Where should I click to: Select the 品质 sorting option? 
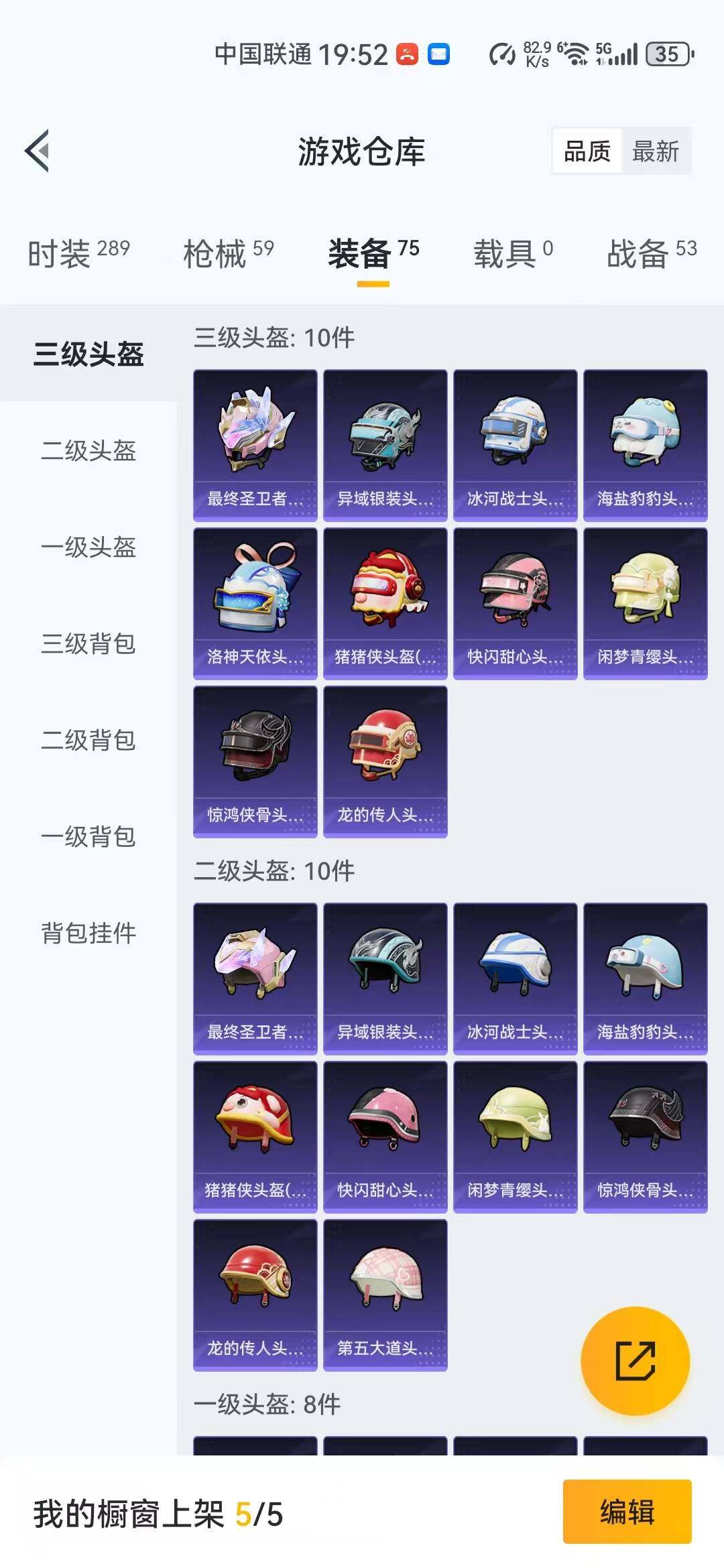point(587,151)
